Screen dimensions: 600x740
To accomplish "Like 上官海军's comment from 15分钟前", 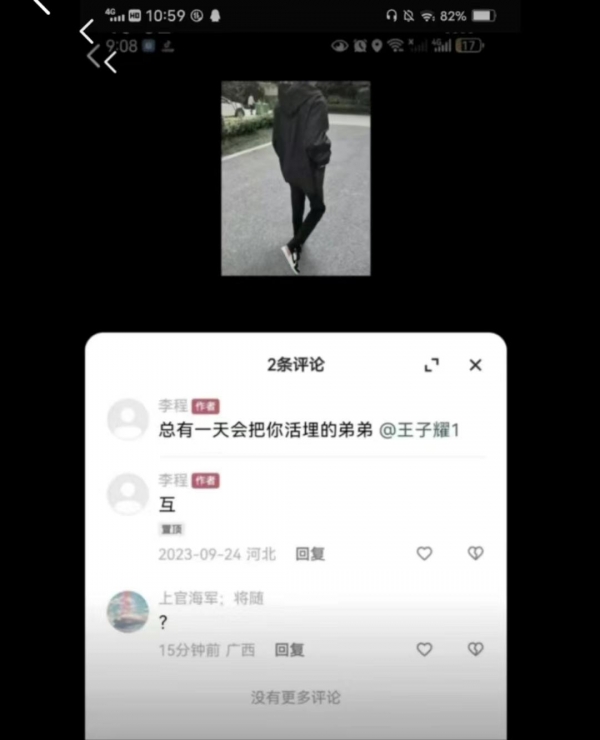I will coord(424,649).
